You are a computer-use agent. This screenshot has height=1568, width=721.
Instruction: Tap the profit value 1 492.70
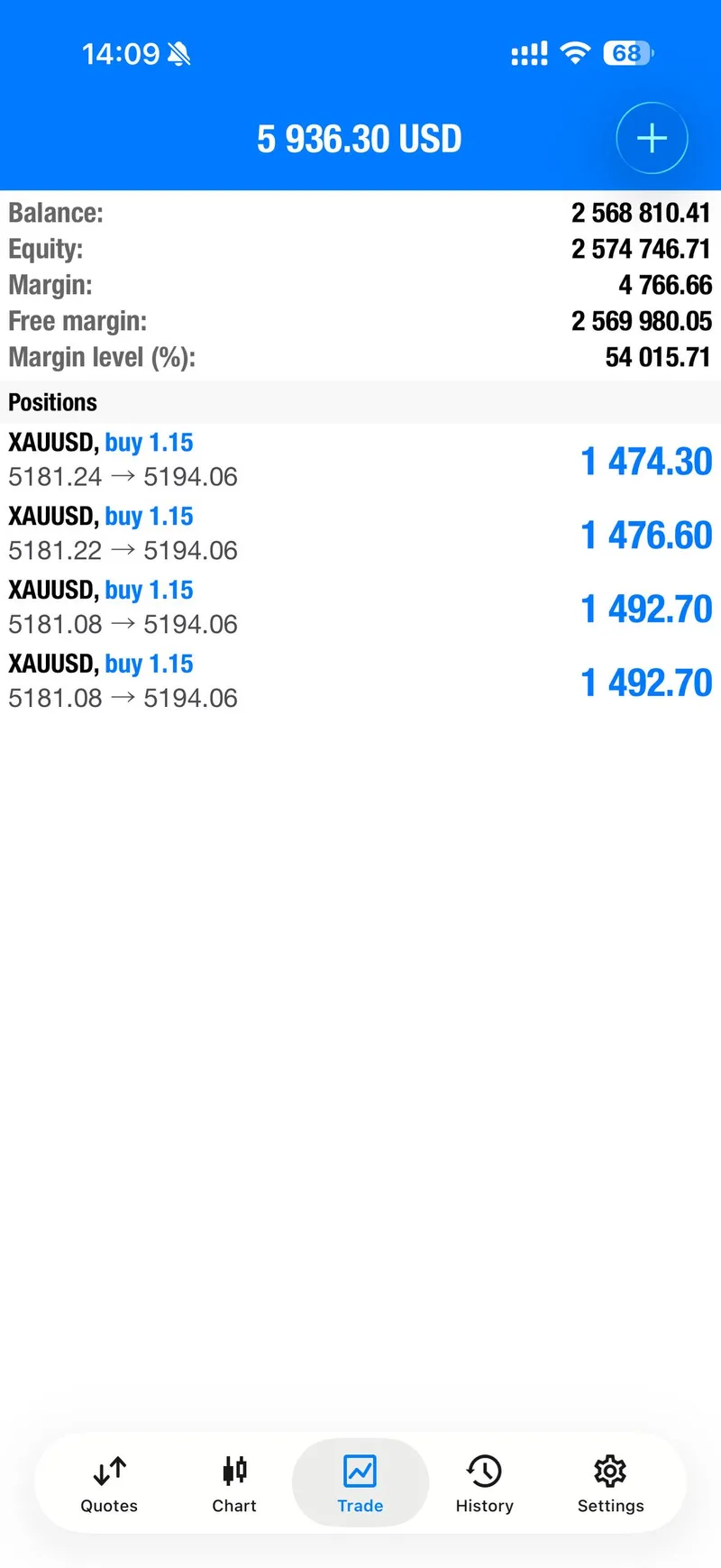coord(645,609)
